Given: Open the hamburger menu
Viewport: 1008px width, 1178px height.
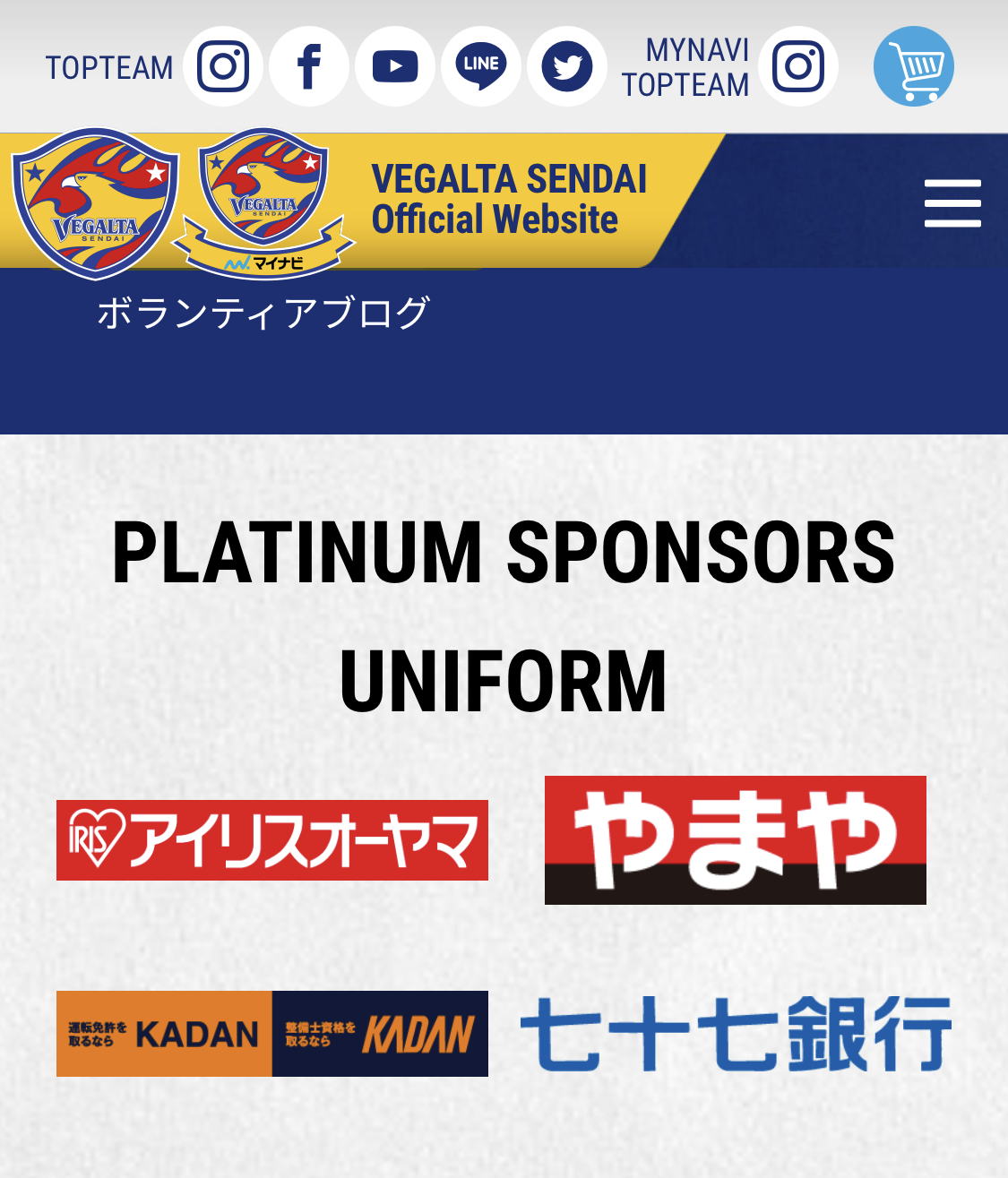Looking at the screenshot, I should pos(952,202).
